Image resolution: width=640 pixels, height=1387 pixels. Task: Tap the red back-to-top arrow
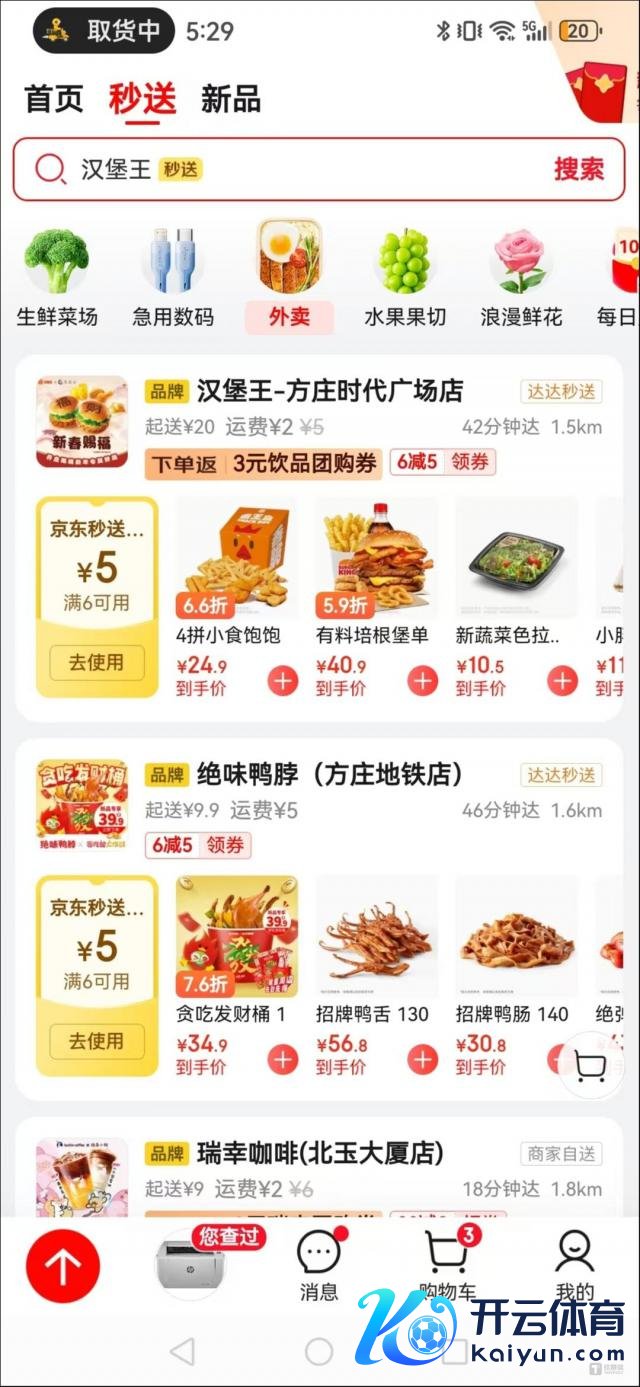63,1266
